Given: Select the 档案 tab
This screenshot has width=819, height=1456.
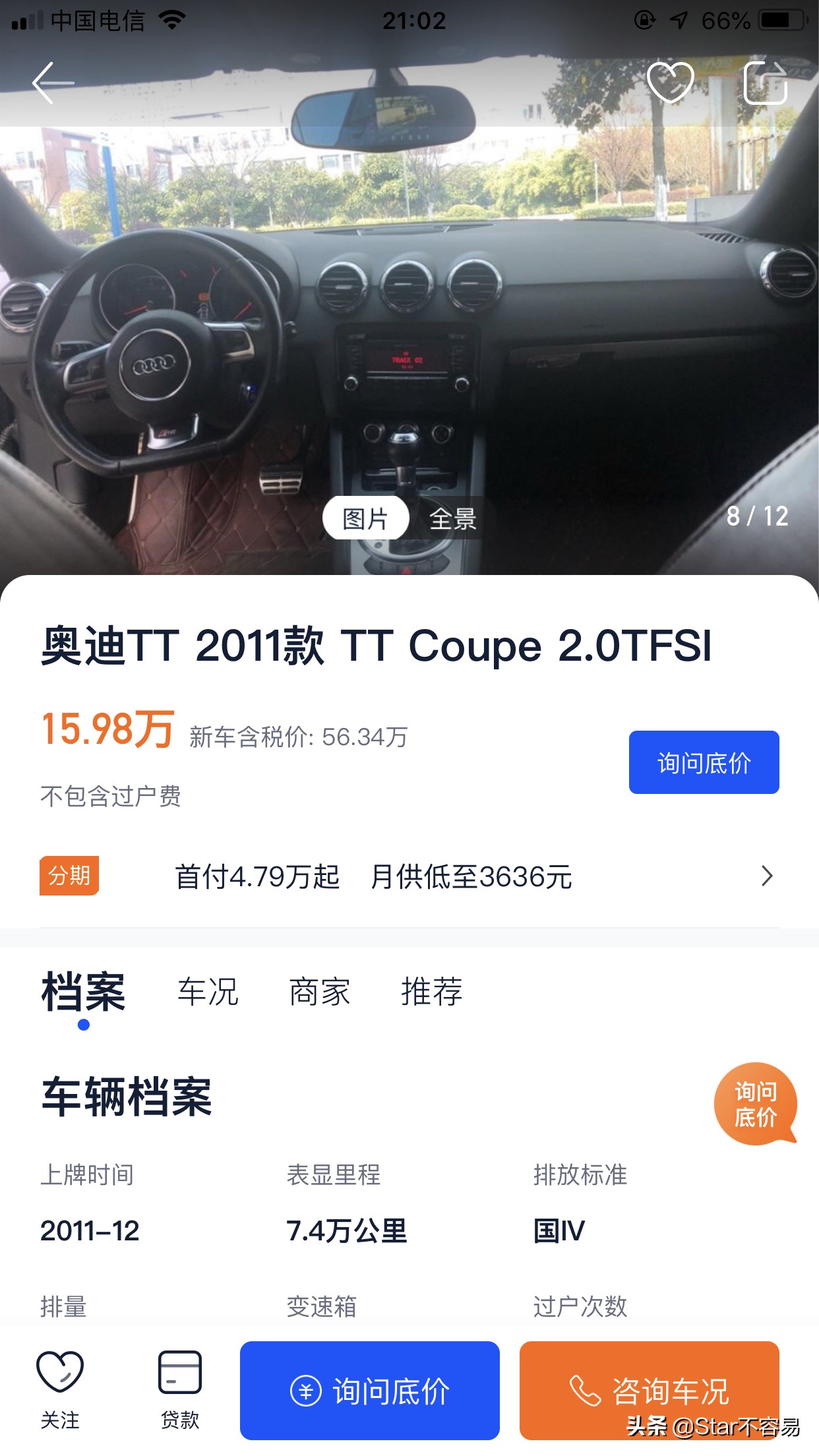Looking at the screenshot, I should 83,992.
